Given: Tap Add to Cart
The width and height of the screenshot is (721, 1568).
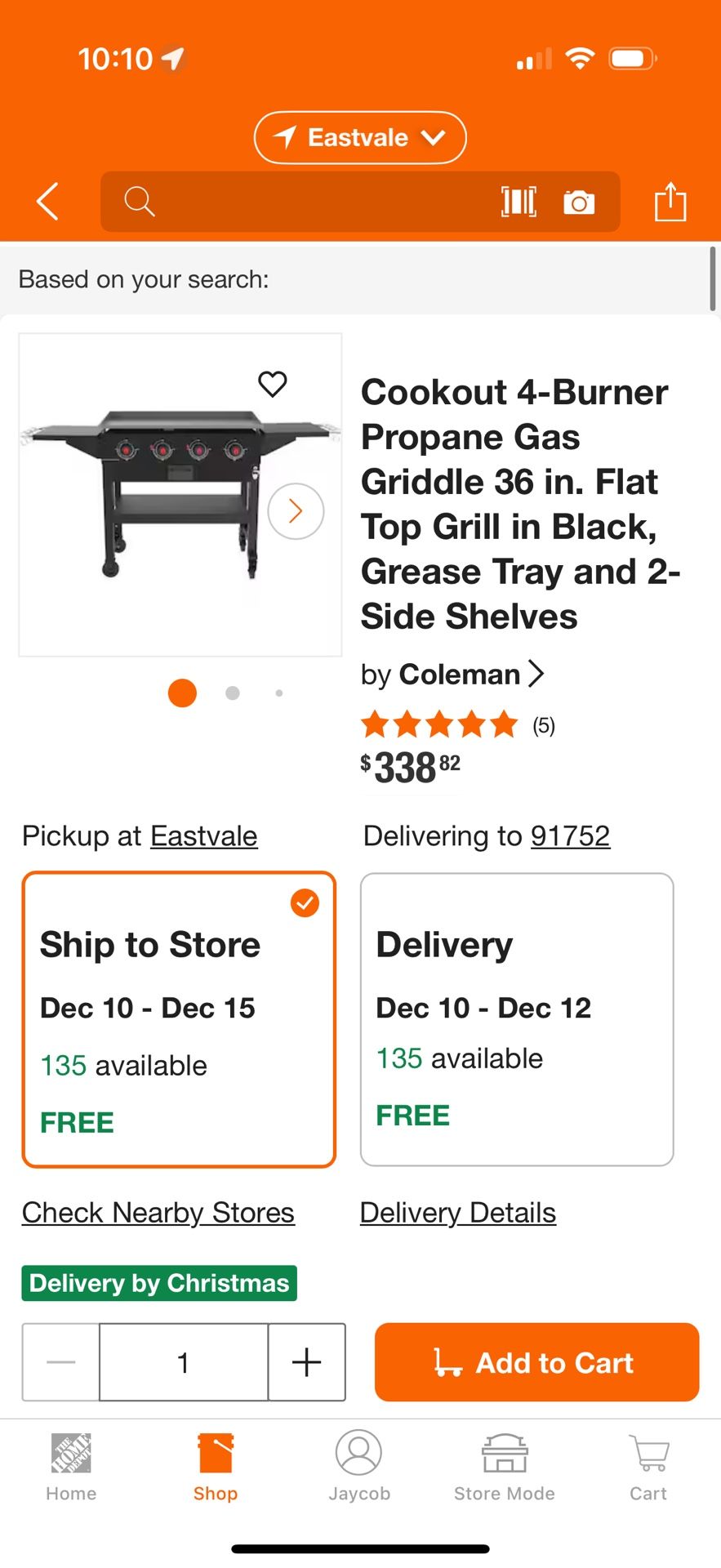Looking at the screenshot, I should pos(536,1362).
